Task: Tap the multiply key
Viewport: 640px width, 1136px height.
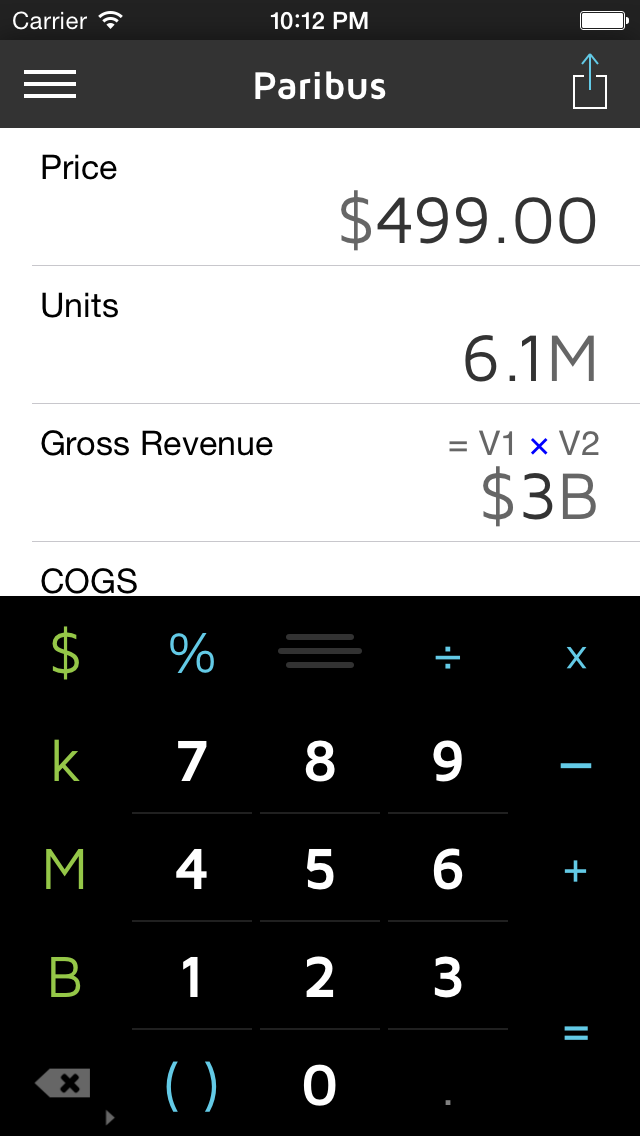Action: (576, 657)
